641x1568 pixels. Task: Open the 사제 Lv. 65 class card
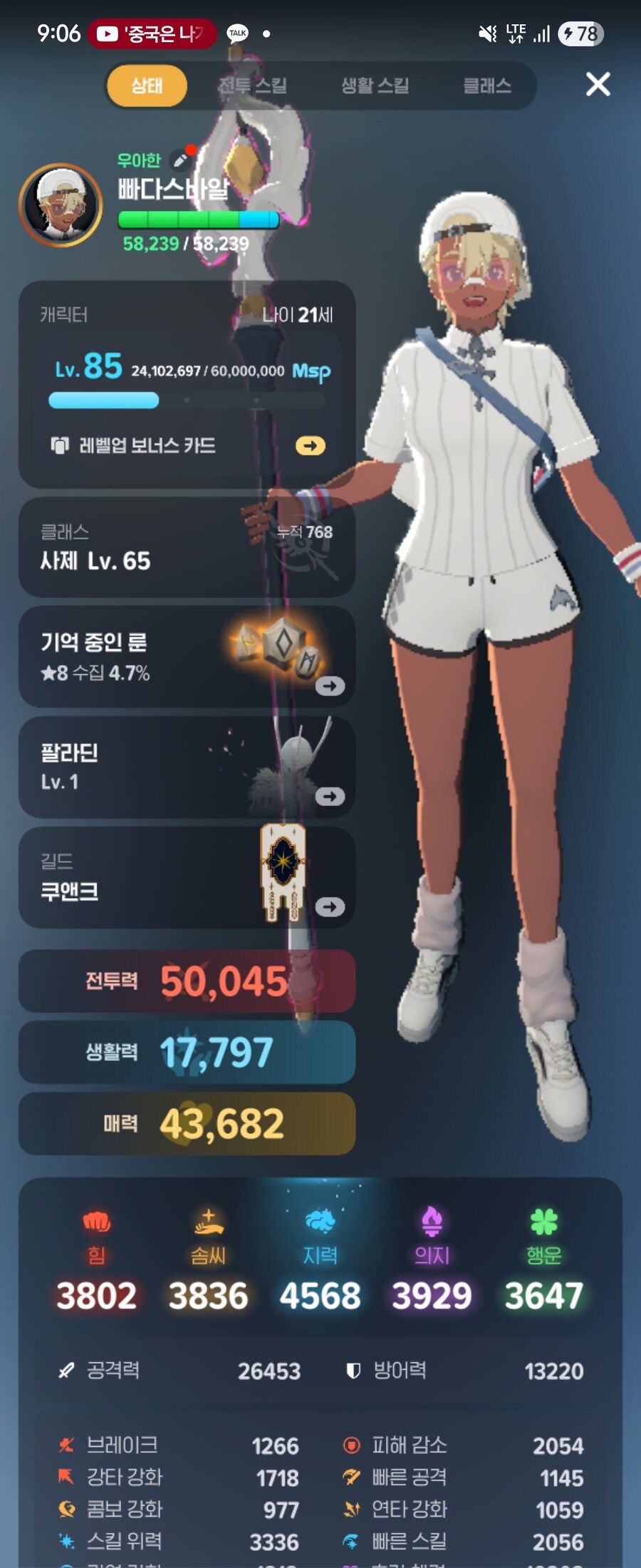[187, 547]
